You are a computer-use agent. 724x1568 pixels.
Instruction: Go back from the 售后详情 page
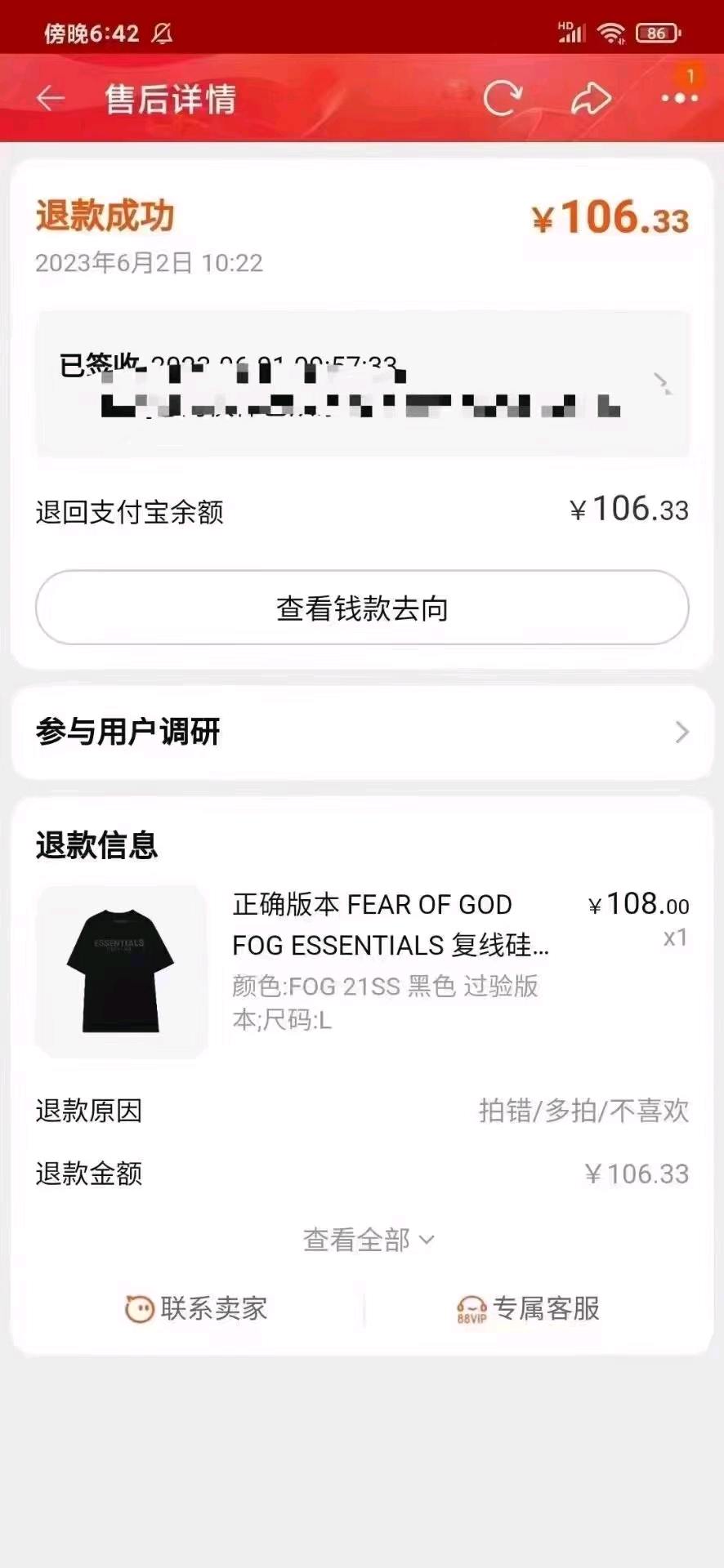51,99
